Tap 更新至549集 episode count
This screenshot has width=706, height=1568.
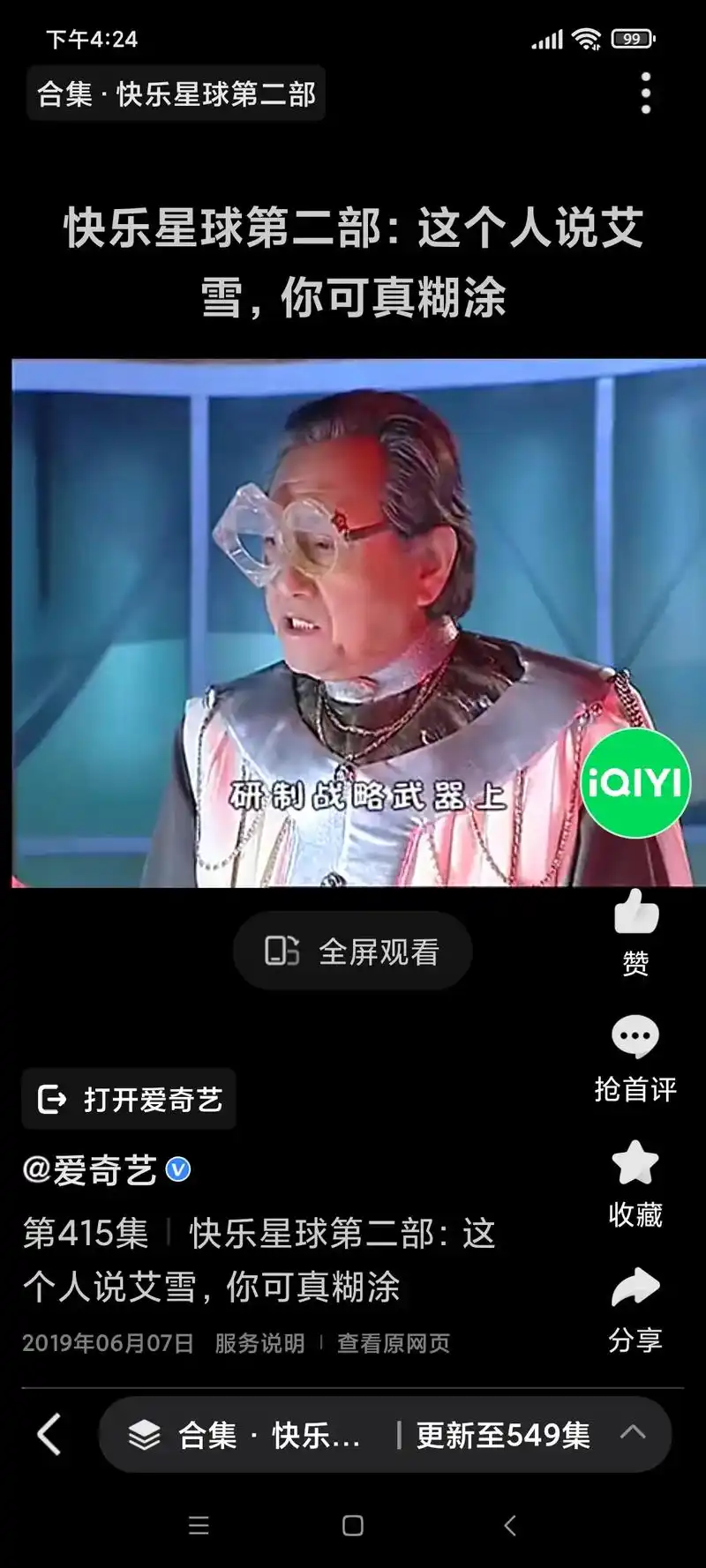tap(503, 1436)
